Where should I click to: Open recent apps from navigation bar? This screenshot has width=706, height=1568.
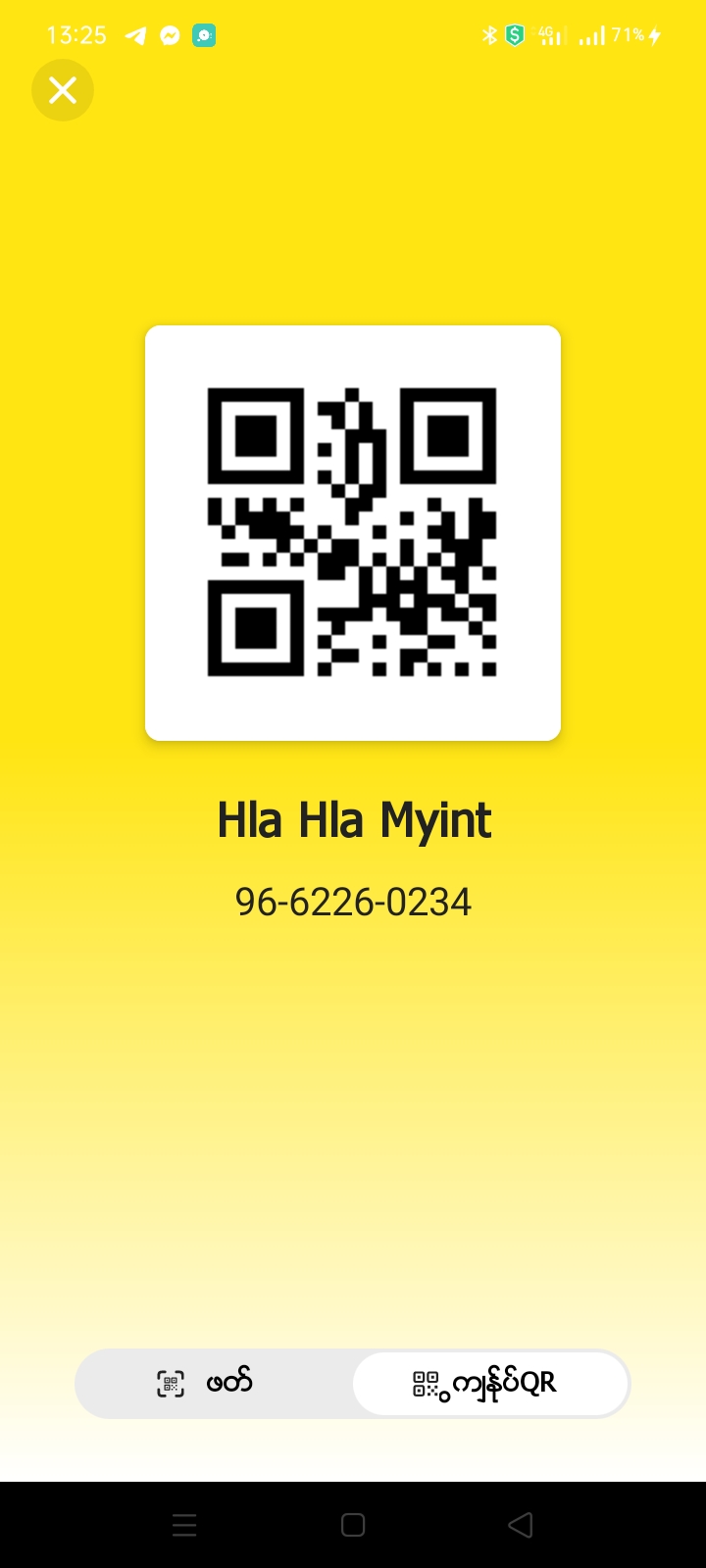pyautogui.click(x=184, y=1525)
